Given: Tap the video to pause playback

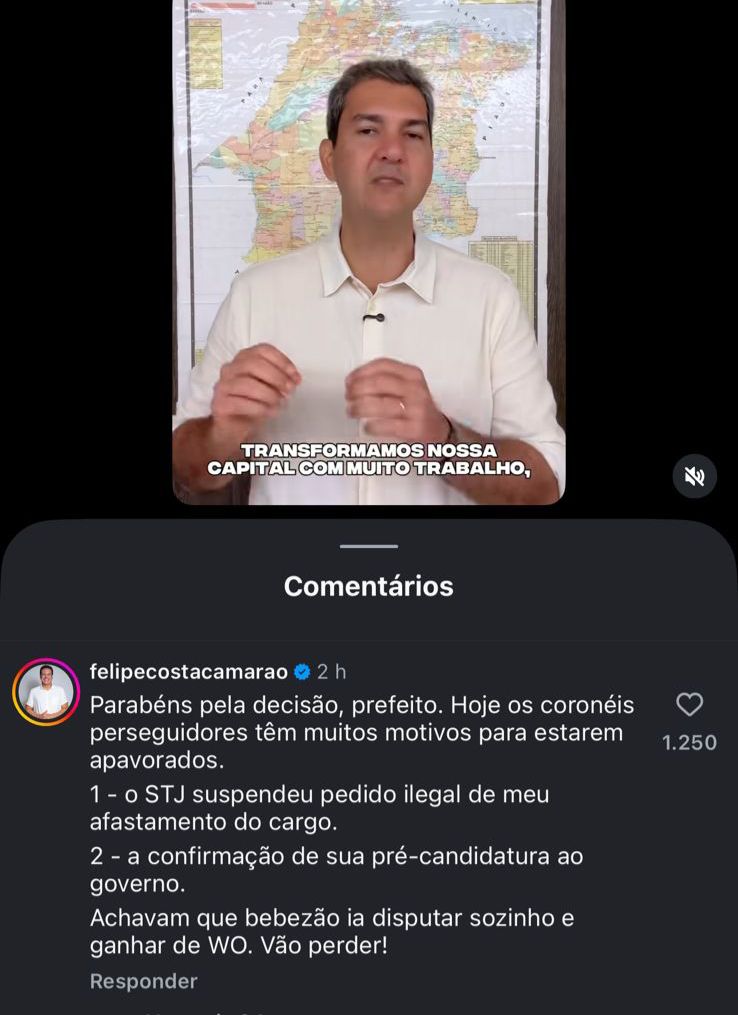Looking at the screenshot, I should (x=369, y=250).
